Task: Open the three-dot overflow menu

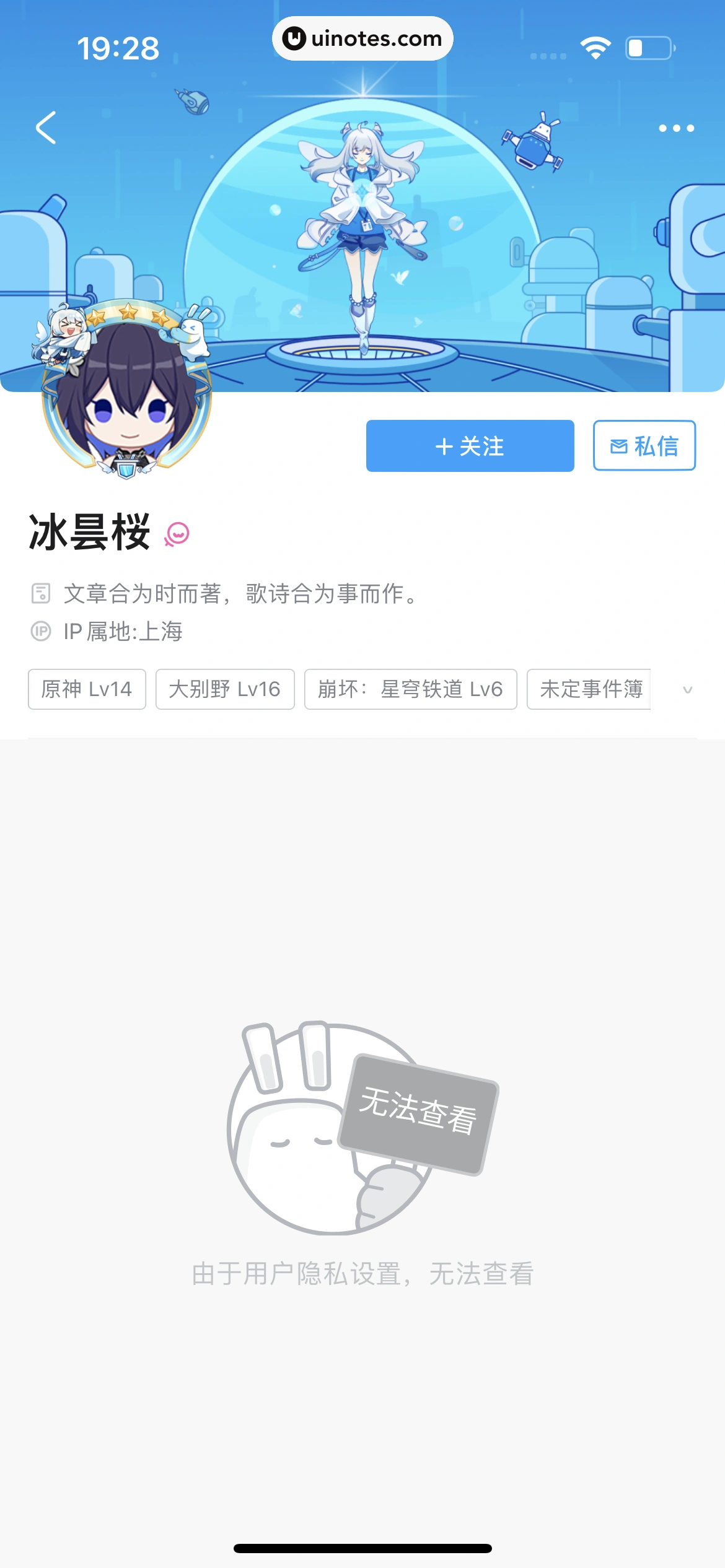Action: coord(676,128)
